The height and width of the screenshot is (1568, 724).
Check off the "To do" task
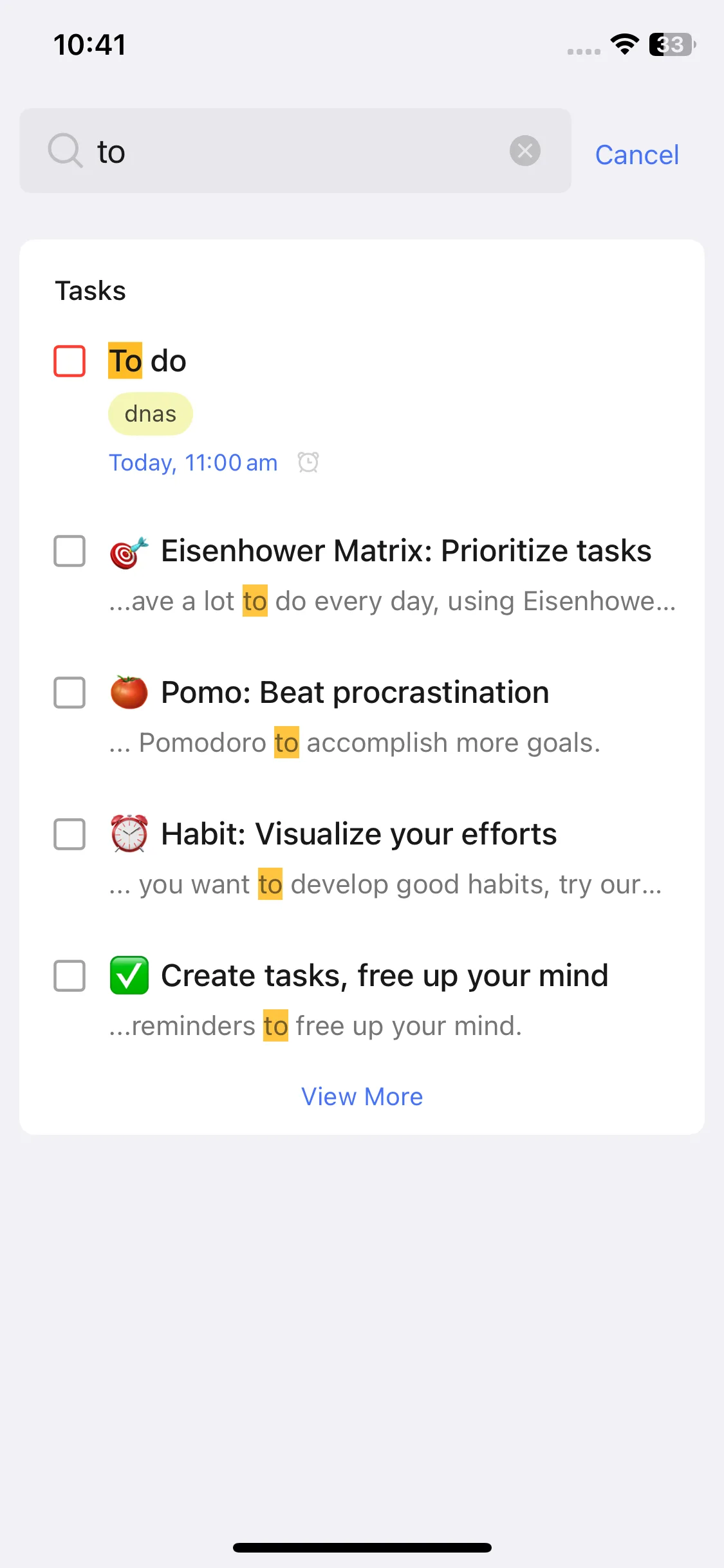(x=70, y=360)
